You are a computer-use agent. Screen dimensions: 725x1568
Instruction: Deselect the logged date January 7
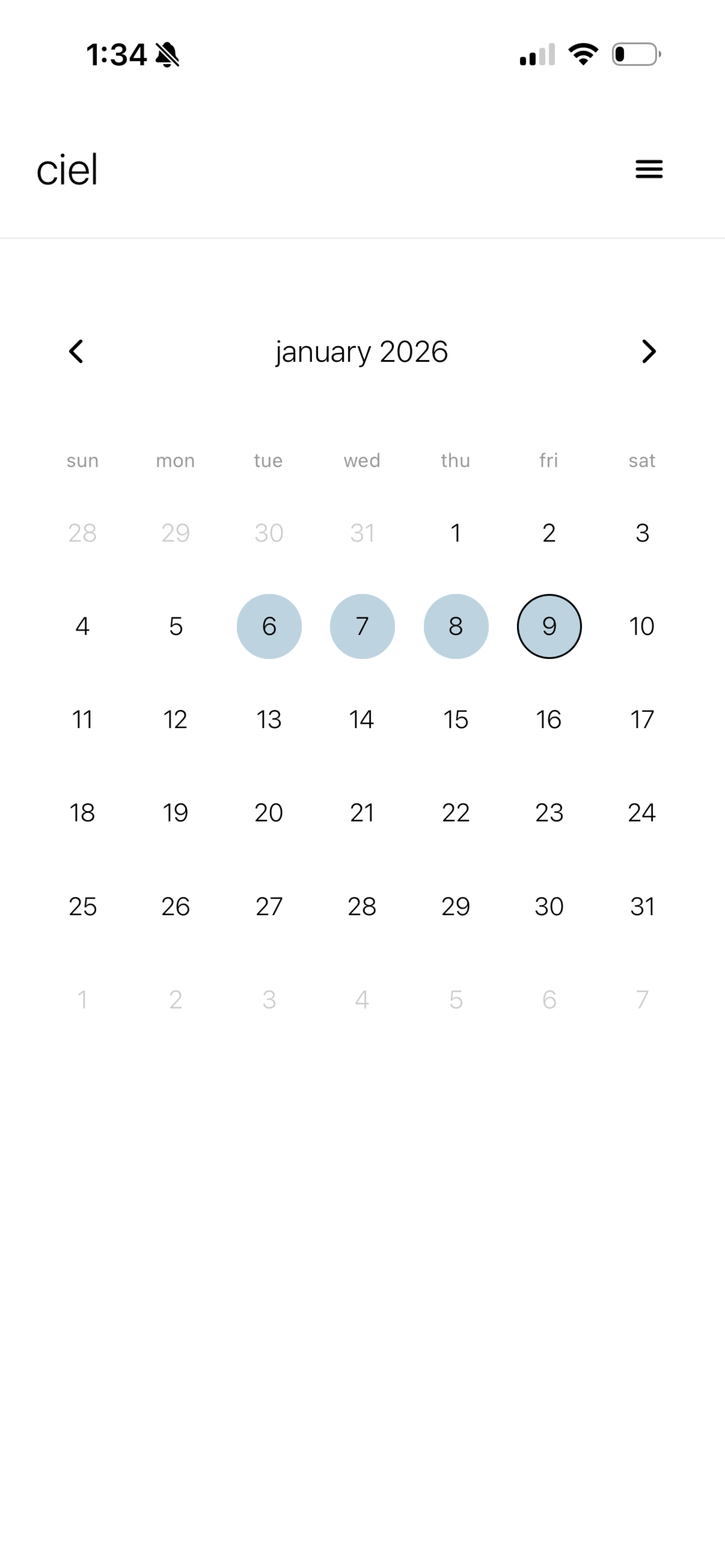(362, 626)
